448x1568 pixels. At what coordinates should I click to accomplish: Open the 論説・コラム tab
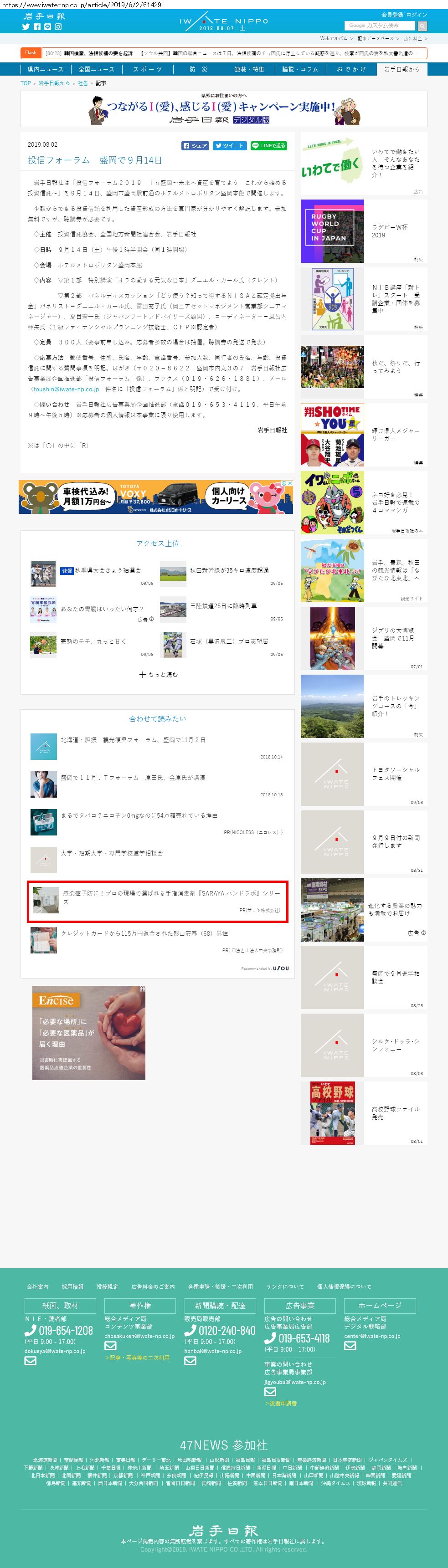(x=300, y=69)
